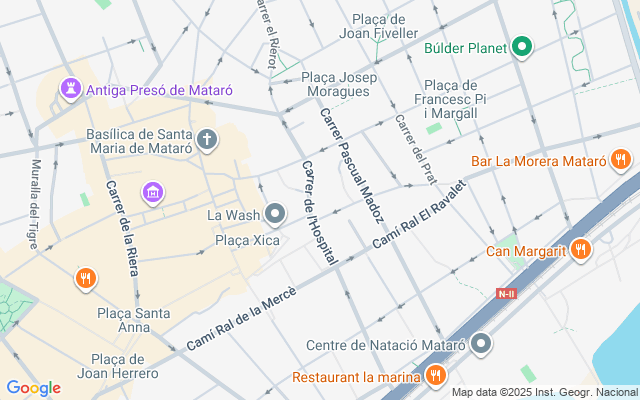The width and height of the screenshot is (640, 400).
Task: Select the Antiga Presó de Mataró marker
Action: pos(71,90)
